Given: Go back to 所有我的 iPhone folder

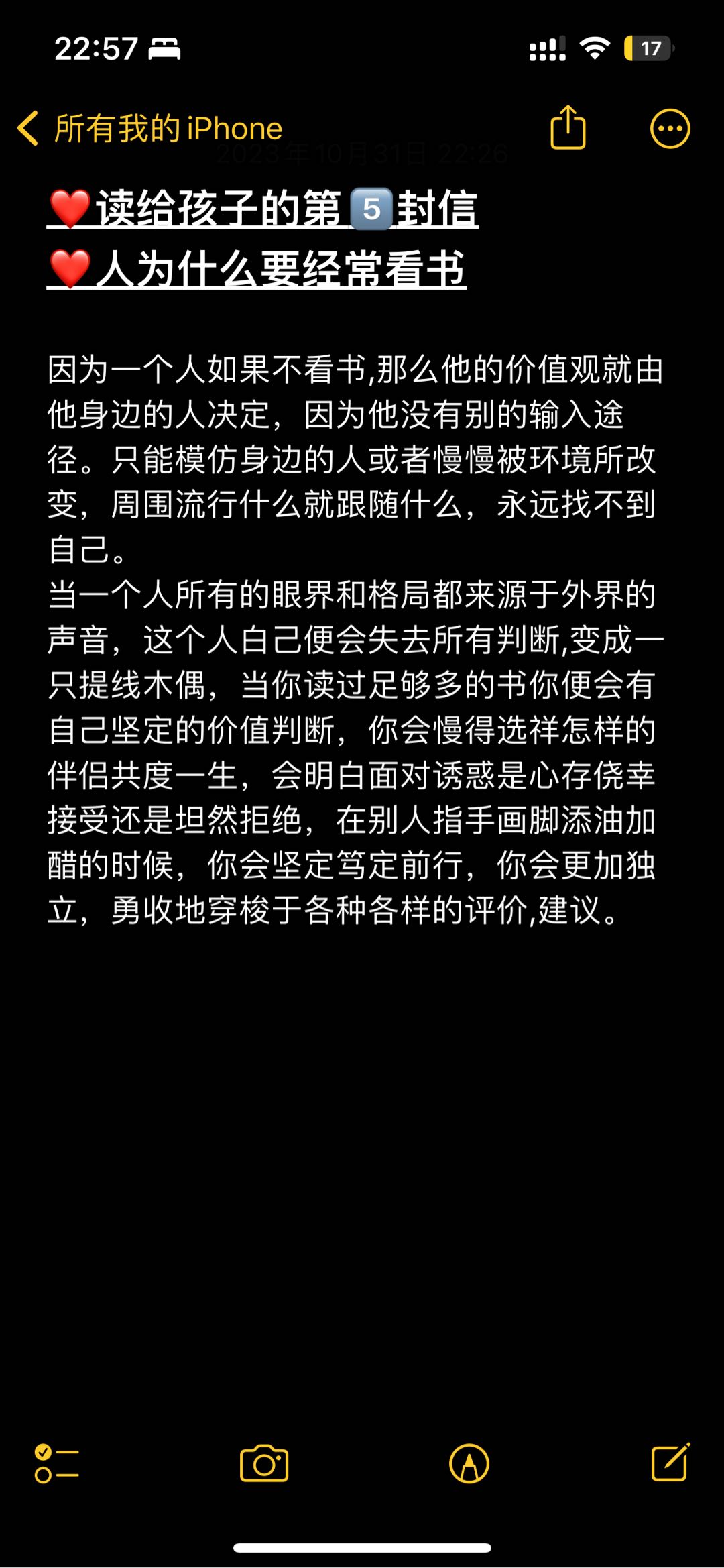Looking at the screenshot, I should pyautogui.click(x=149, y=128).
